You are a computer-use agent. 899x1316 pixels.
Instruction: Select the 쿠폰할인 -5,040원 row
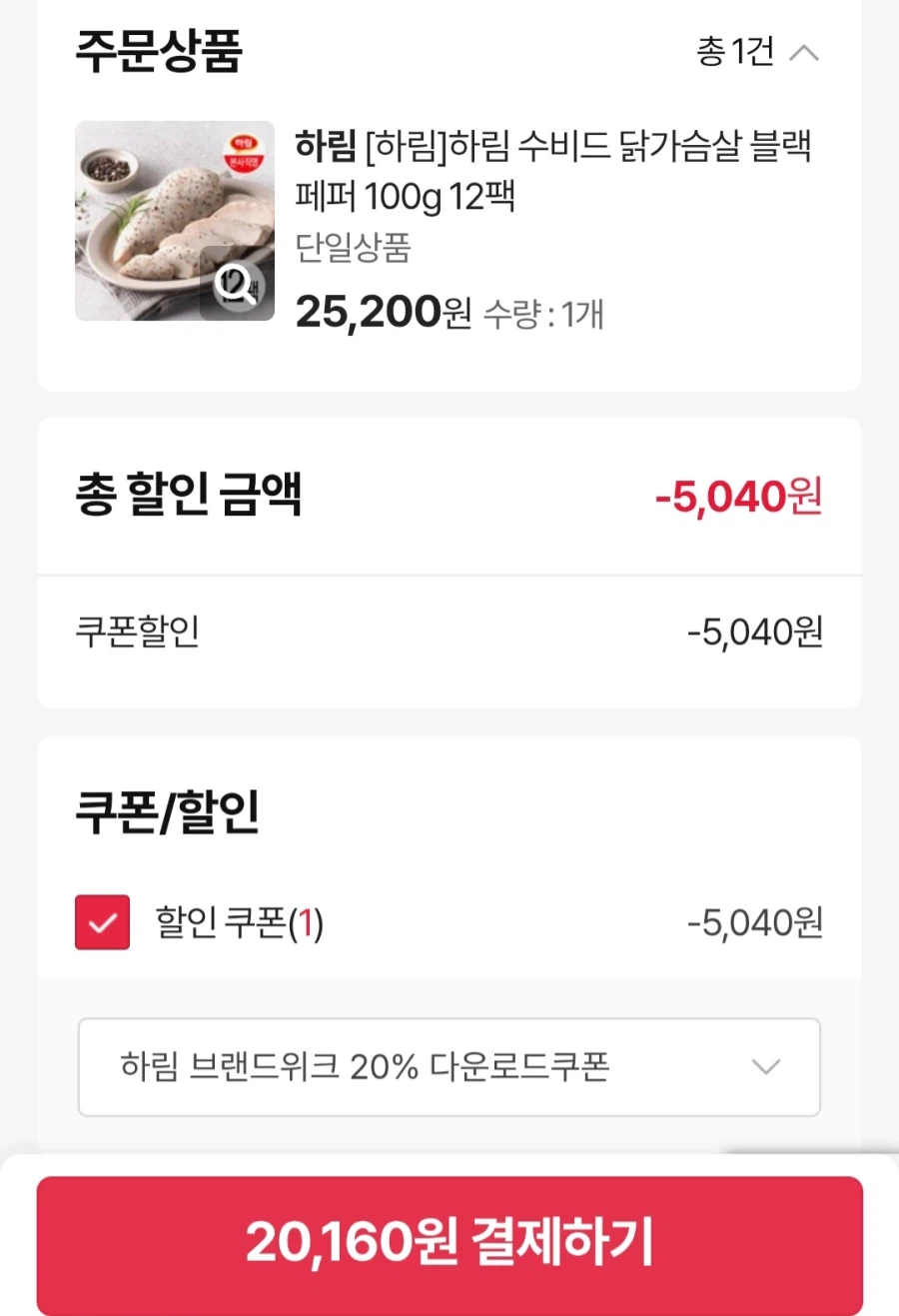point(449,630)
